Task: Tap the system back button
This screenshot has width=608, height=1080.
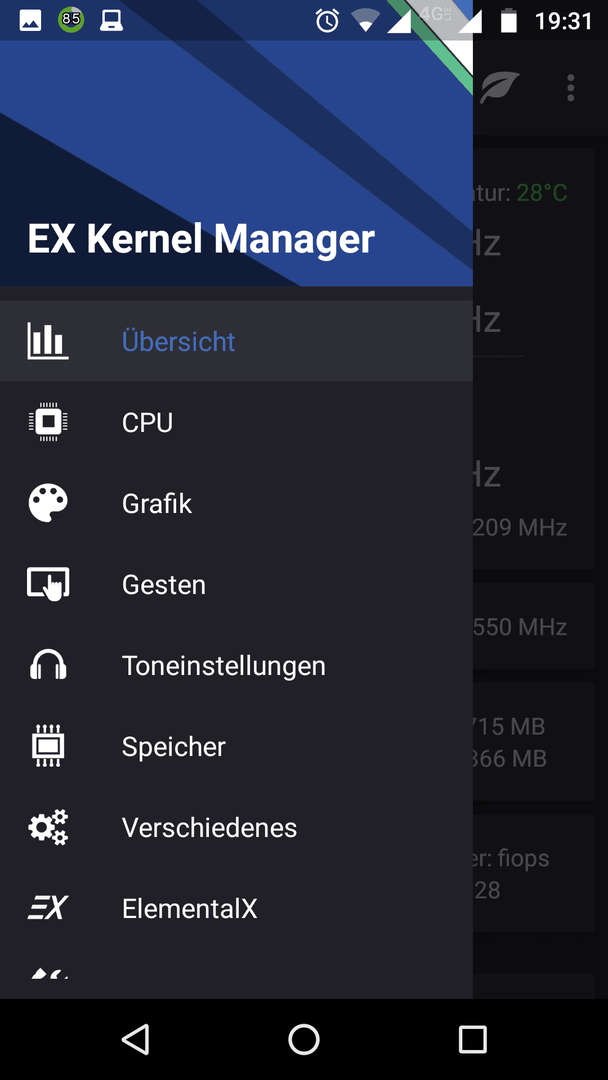Action: [x=136, y=1039]
